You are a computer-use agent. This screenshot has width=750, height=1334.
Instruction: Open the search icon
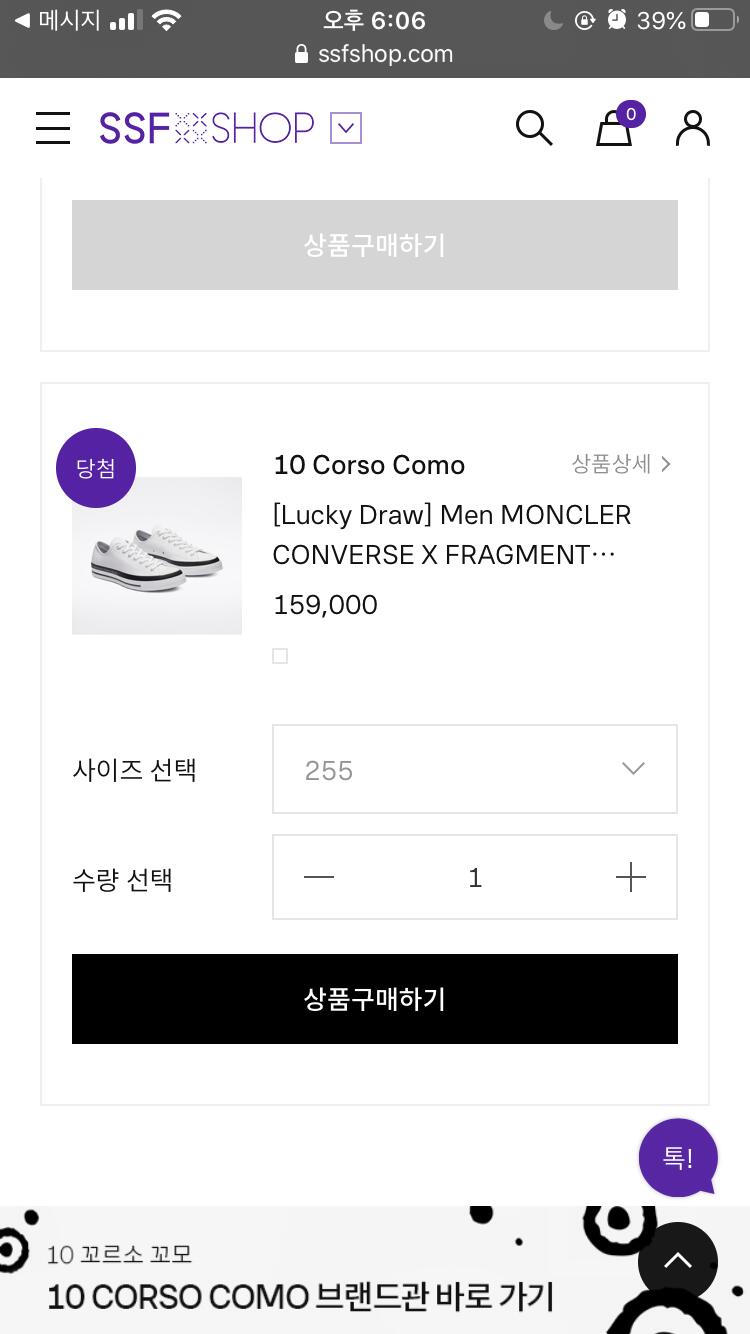coord(533,128)
